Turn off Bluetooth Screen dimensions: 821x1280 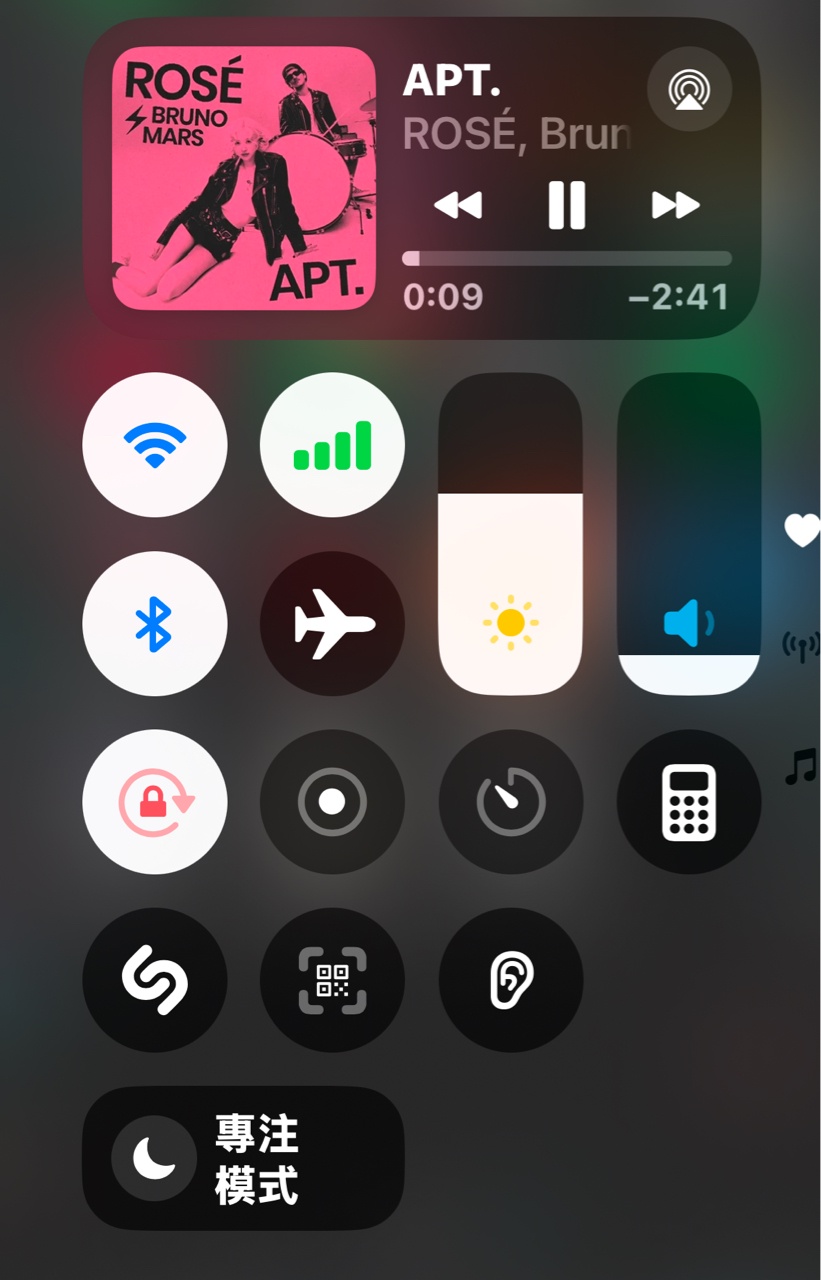tap(155, 623)
